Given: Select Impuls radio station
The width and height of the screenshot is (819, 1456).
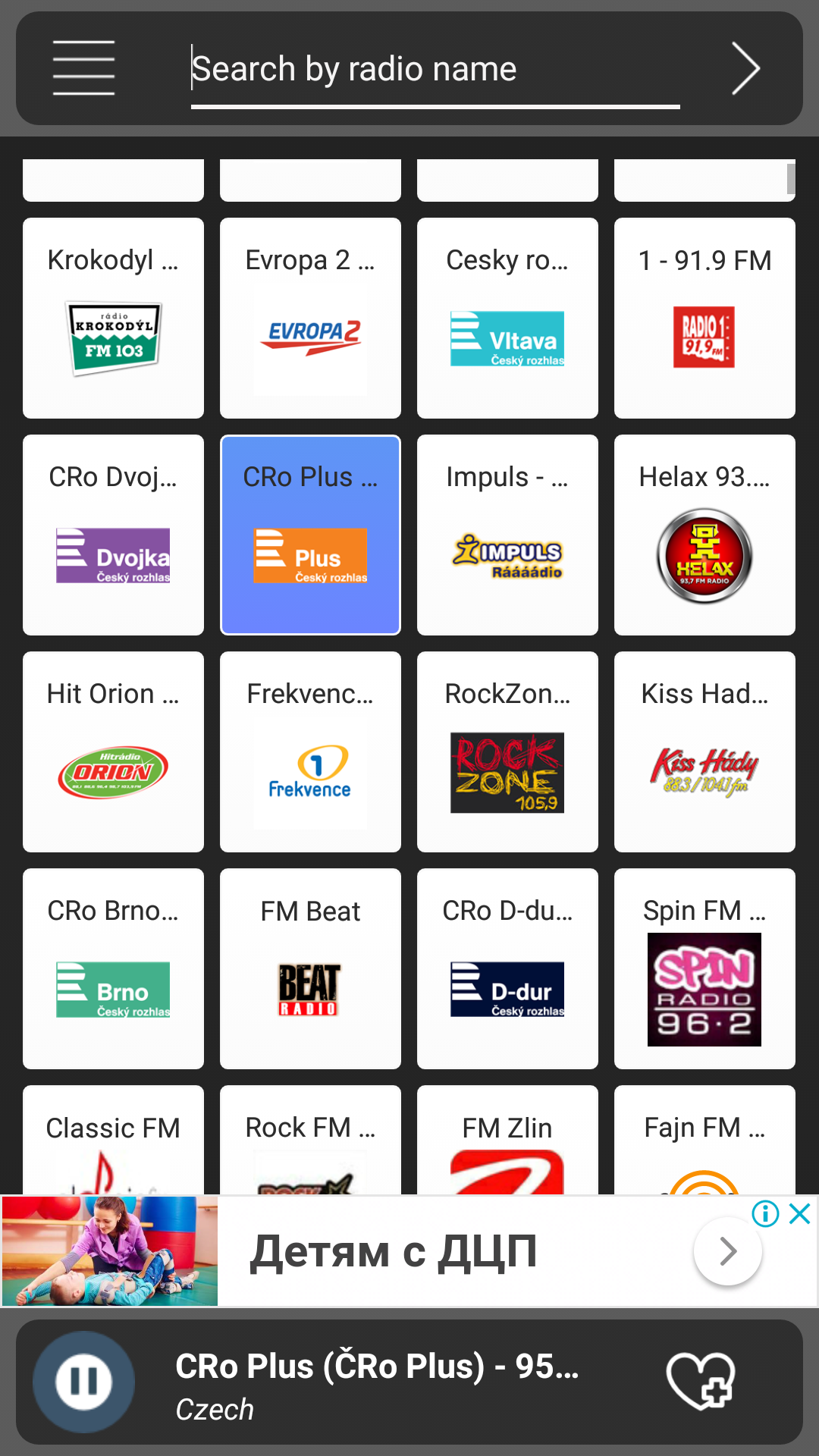Looking at the screenshot, I should pyautogui.click(x=507, y=535).
